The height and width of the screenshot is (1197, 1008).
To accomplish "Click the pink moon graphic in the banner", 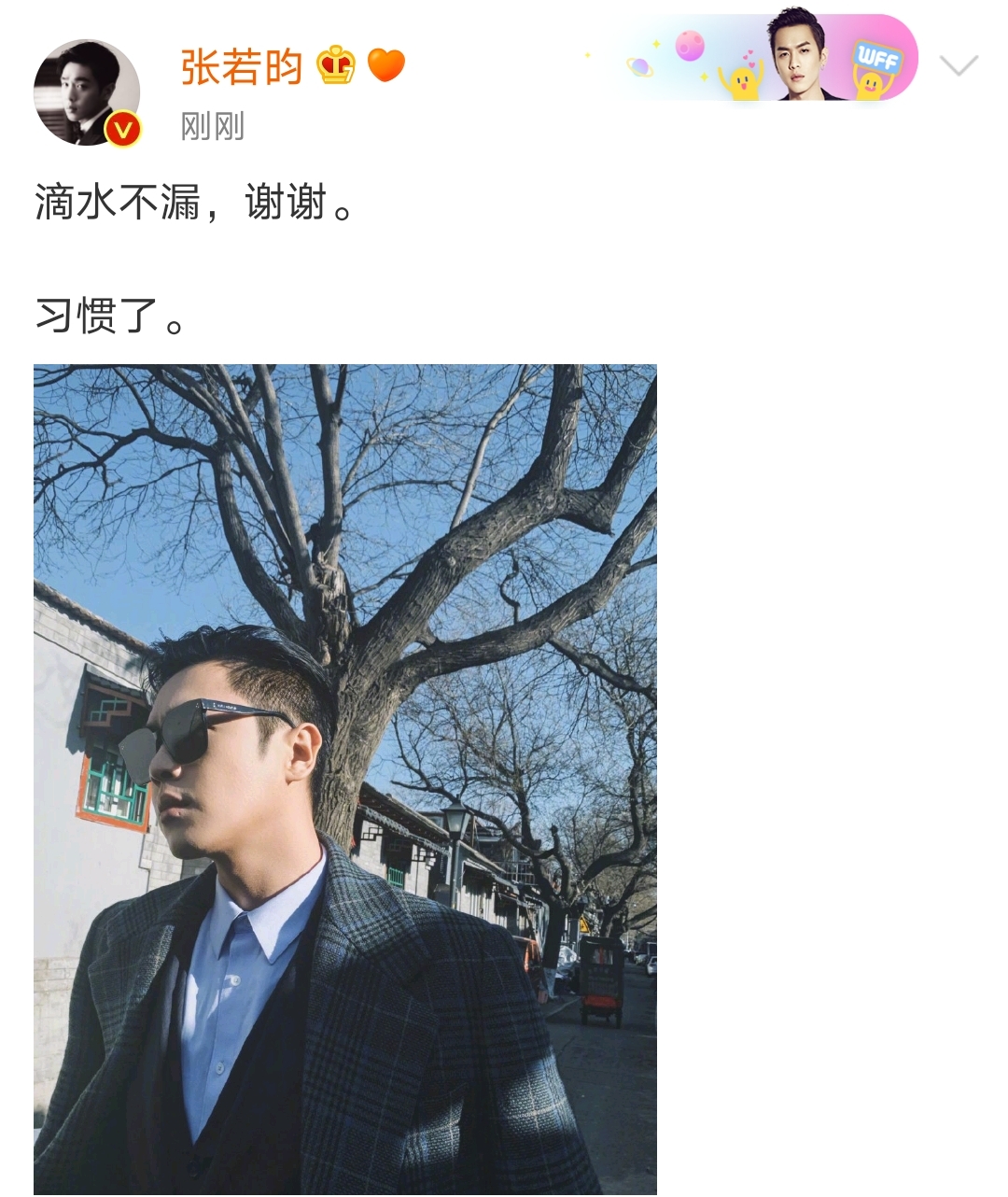I will pyautogui.click(x=688, y=44).
